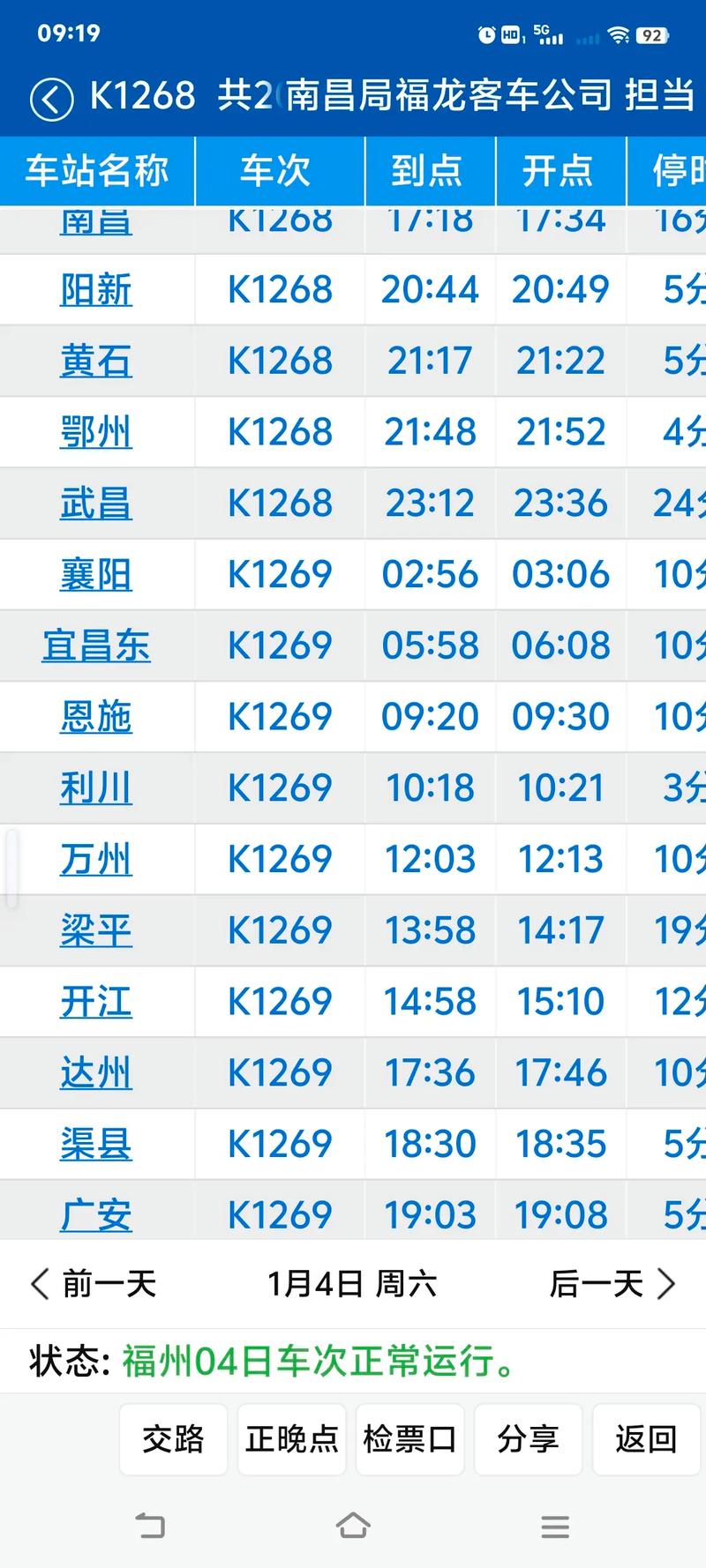The width and height of the screenshot is (706, 1568).
Task: Check 正晚点 punctuality info
Action: click(x=291, y=1439)
